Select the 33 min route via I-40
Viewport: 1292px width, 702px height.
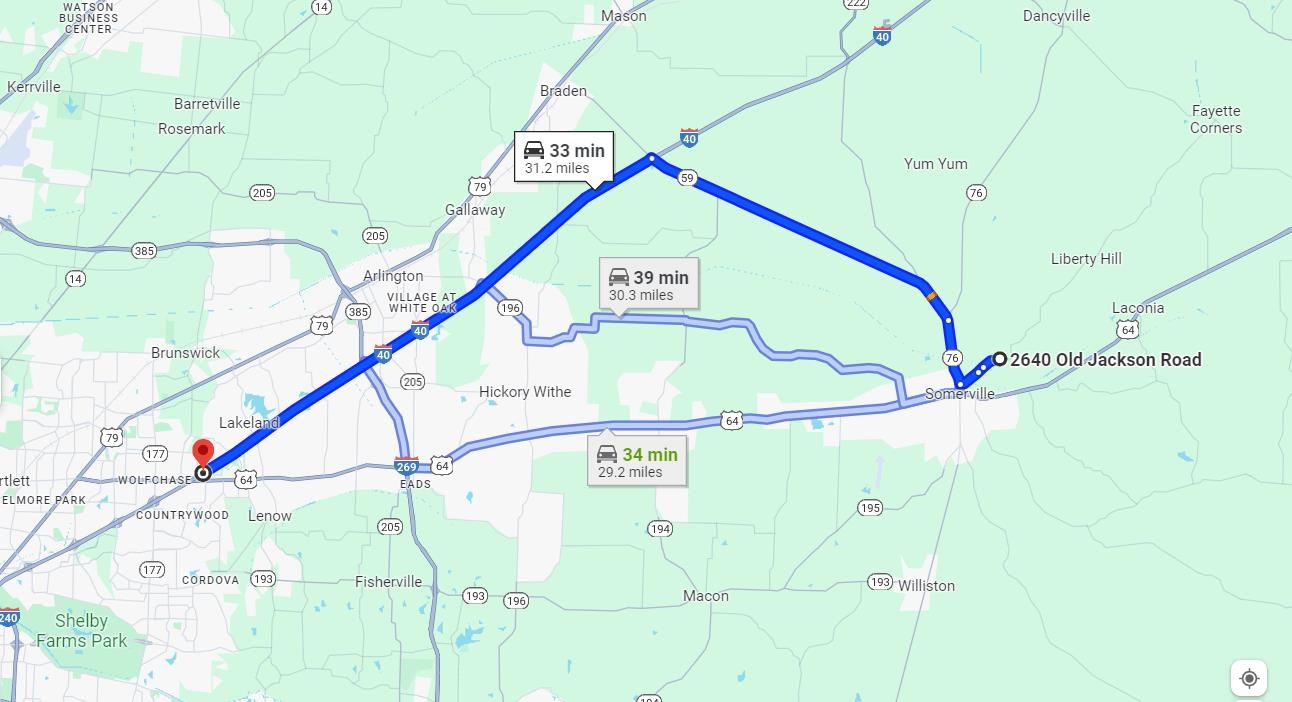click(x=565, y=157)
